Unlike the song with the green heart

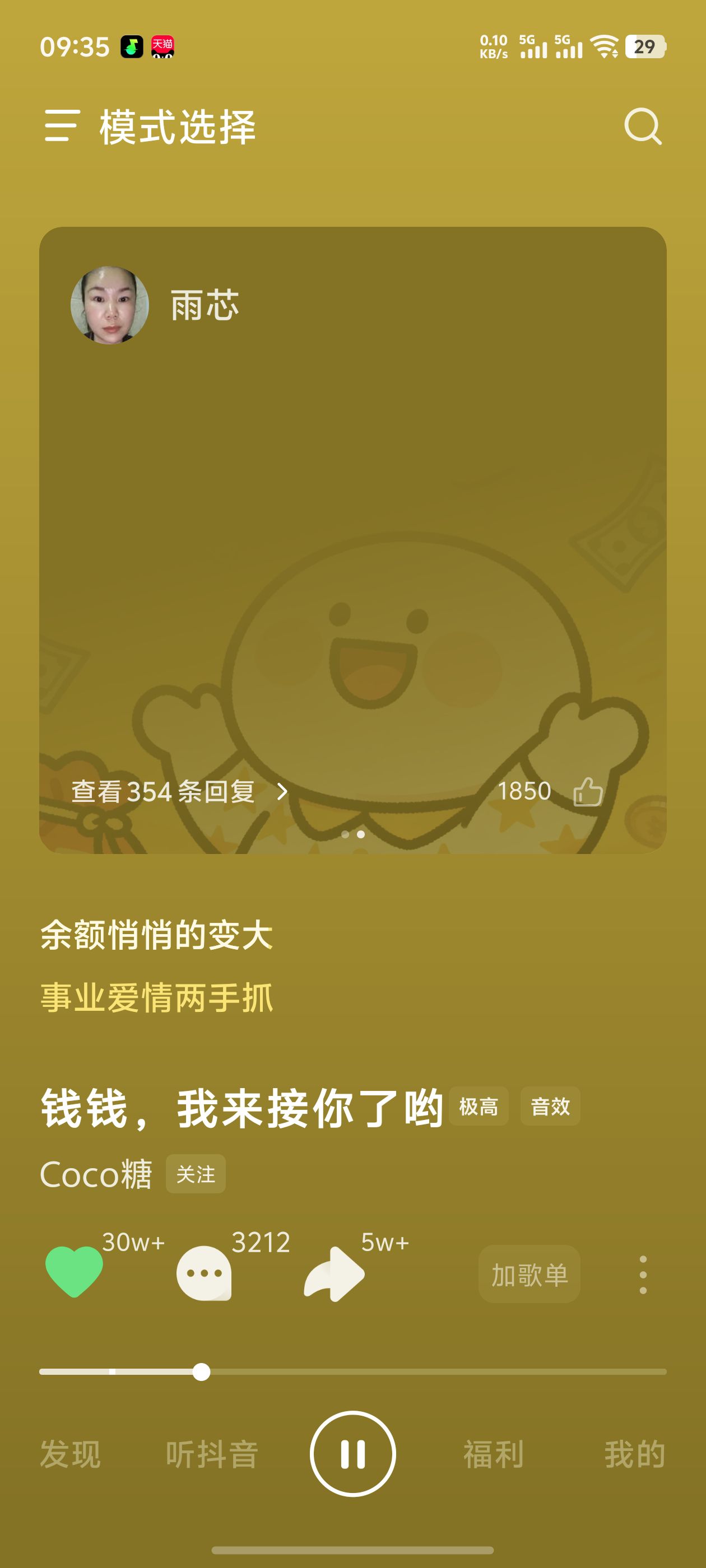[x=75, y=1272]
